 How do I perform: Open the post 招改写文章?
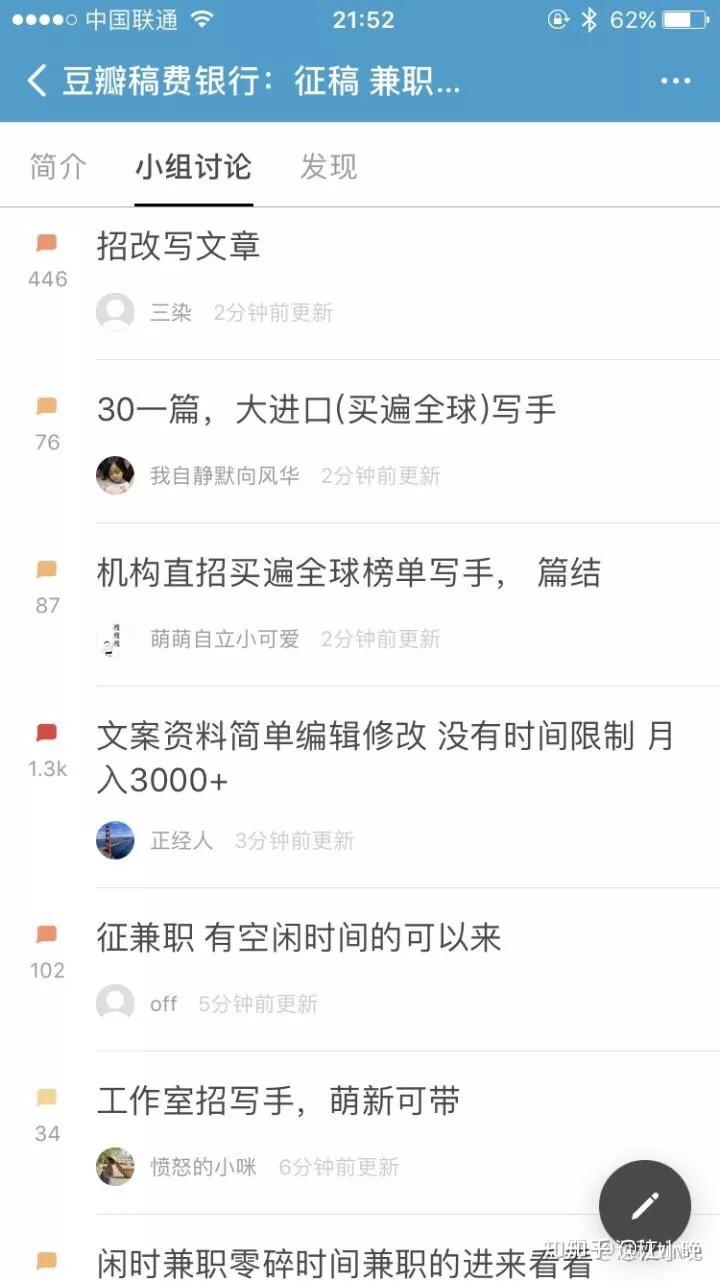tap(179, 246)
